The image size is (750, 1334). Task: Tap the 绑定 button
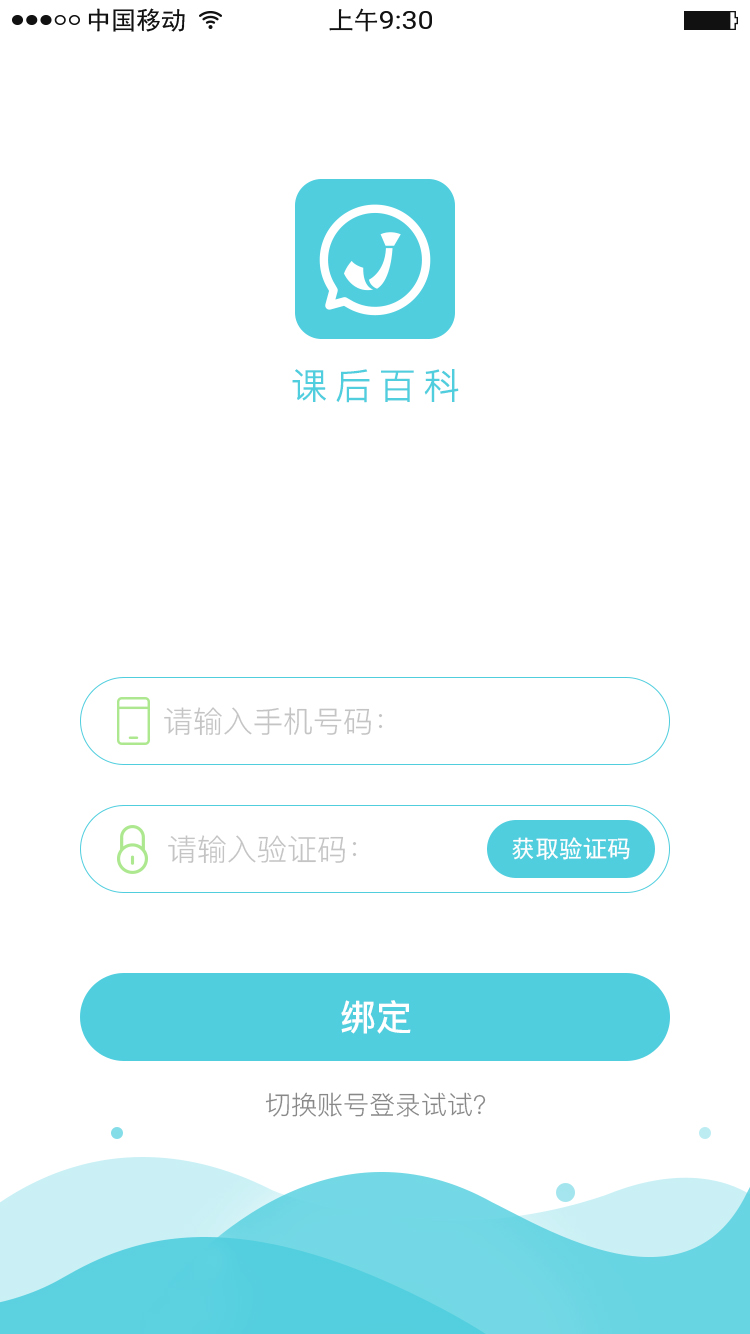point(375,1017)
